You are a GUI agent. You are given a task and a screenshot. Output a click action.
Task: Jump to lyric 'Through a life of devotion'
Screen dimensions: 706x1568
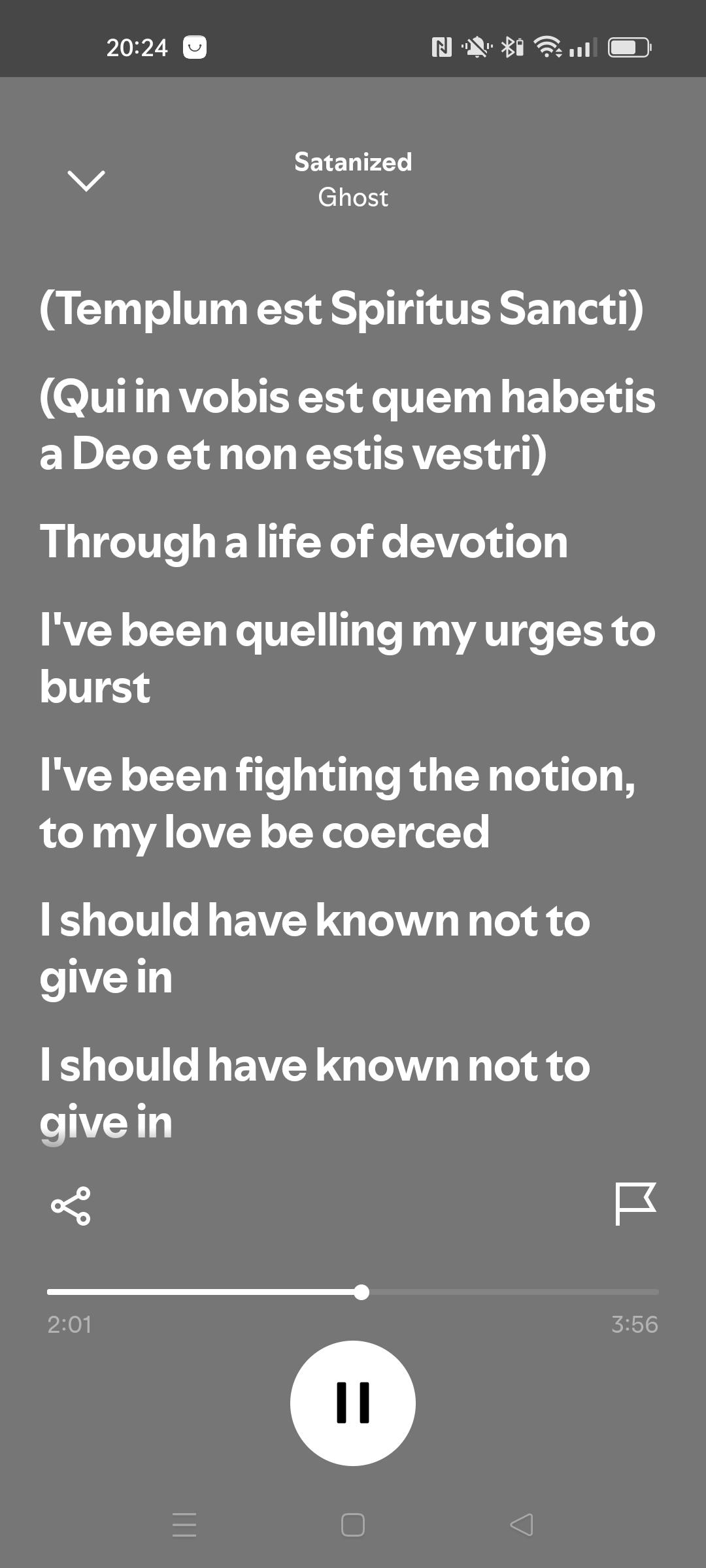click(x=304, y=542)
